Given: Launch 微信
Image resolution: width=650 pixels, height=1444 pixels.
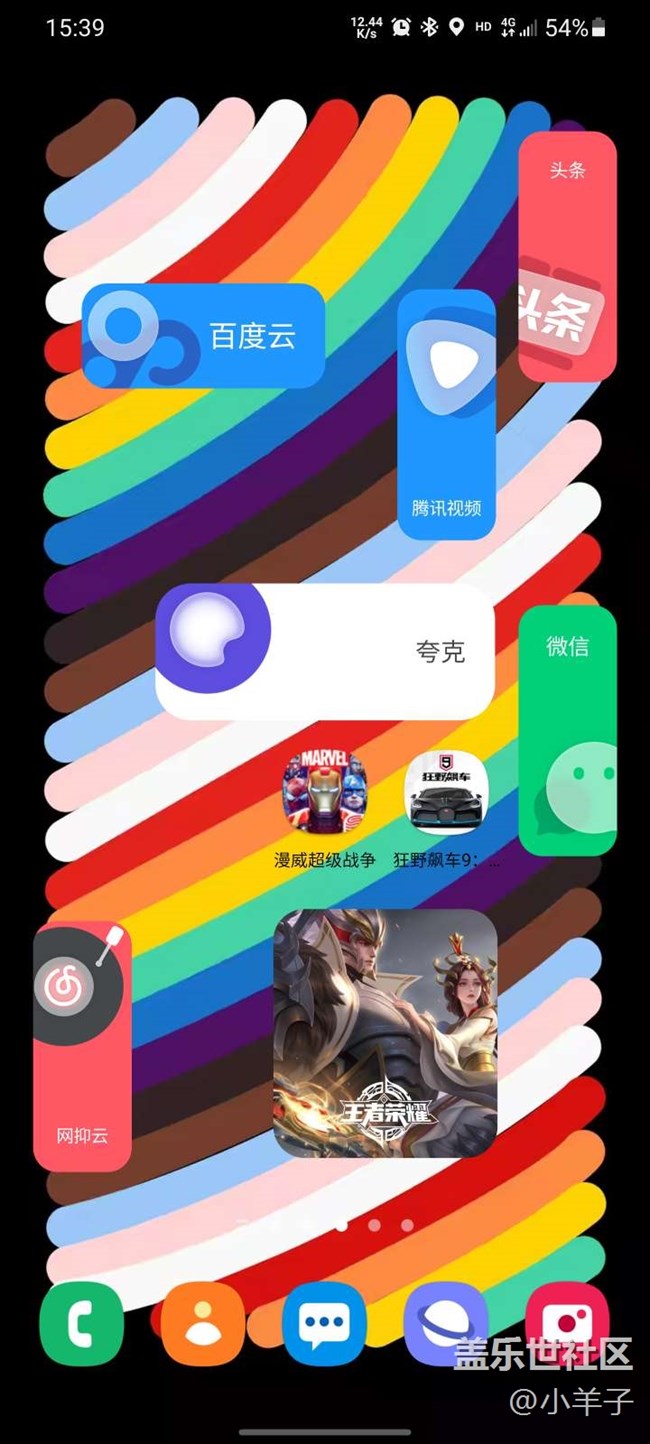Looking at the screenshot, I should point(567,730).
